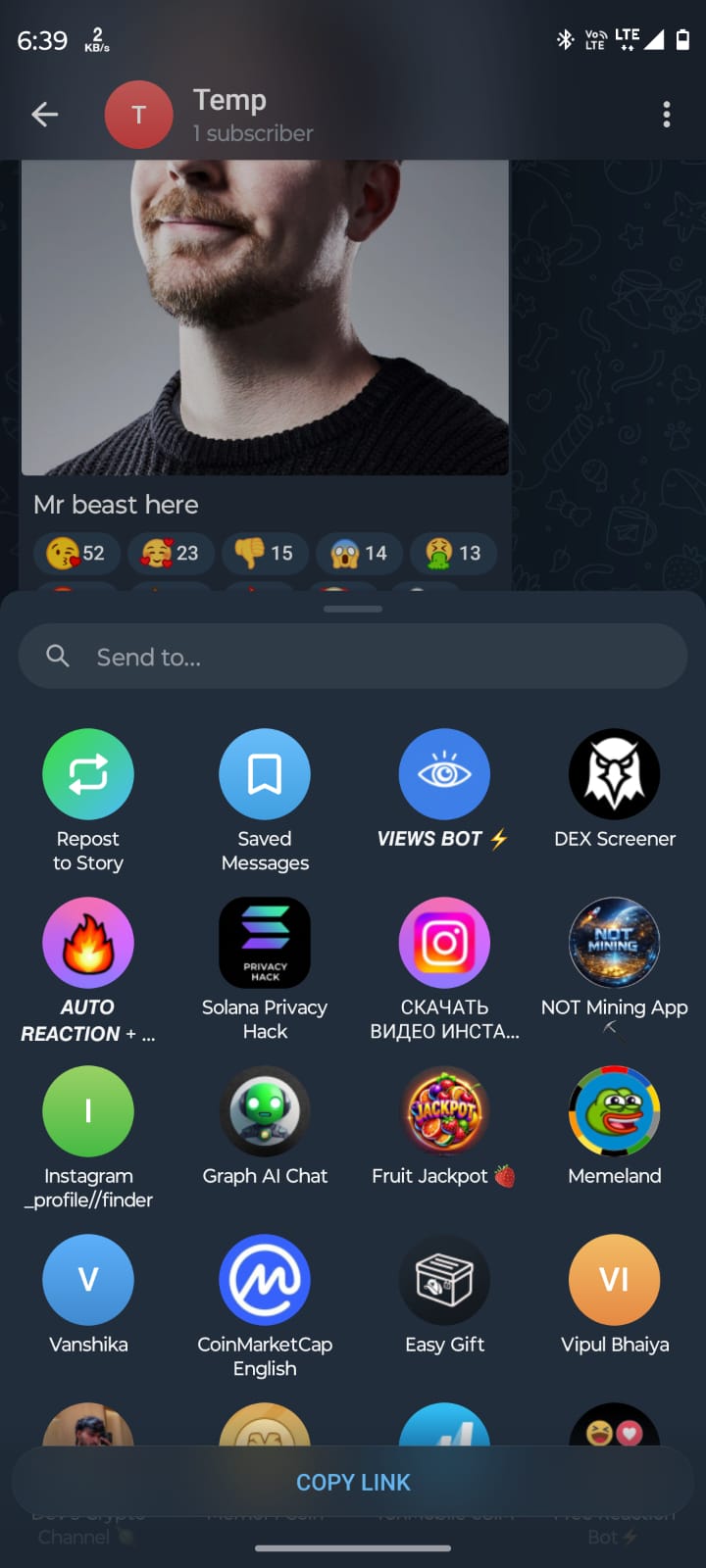Choose NOT Mining App chat
The width and height of the screenshot is (706, 1568).
615,943
